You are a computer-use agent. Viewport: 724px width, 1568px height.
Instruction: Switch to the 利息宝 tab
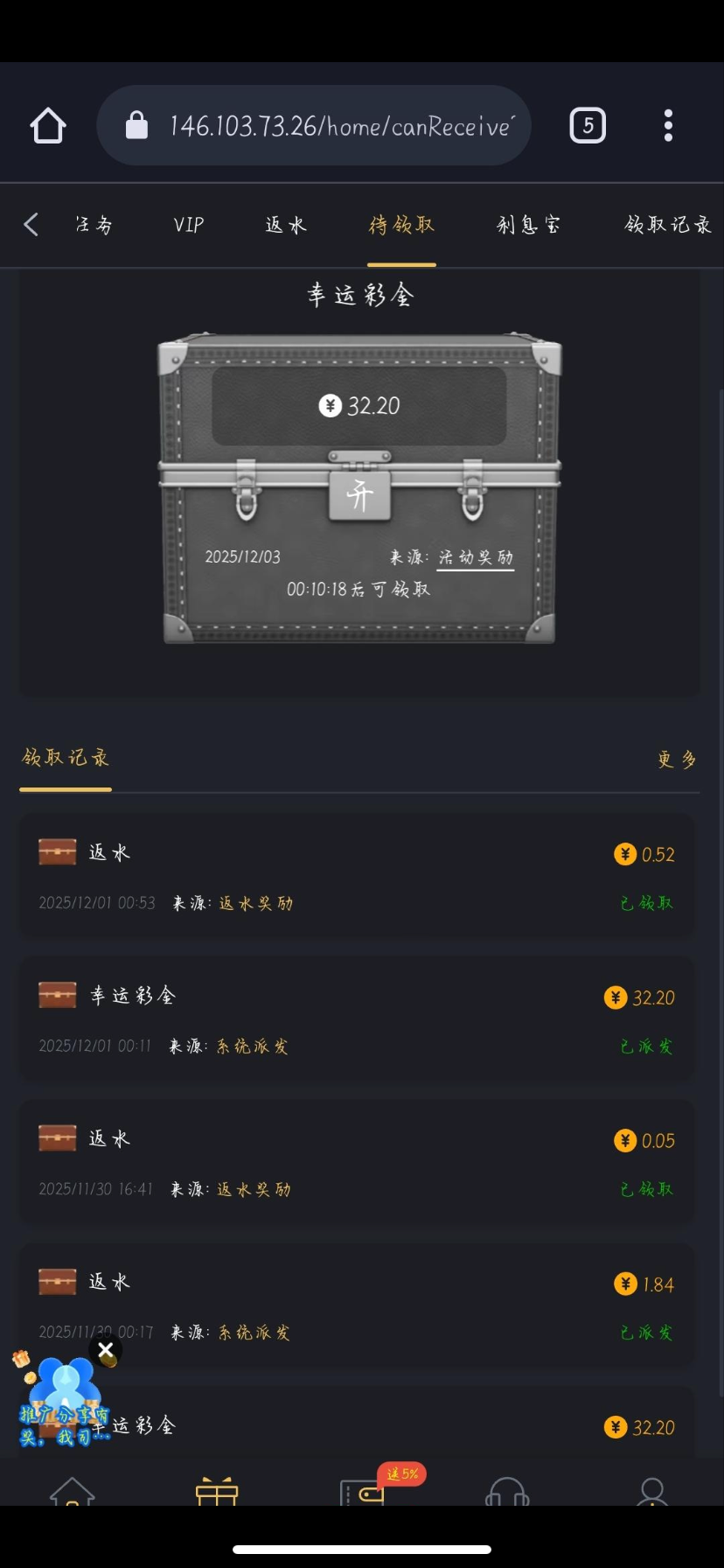point(529,225)
